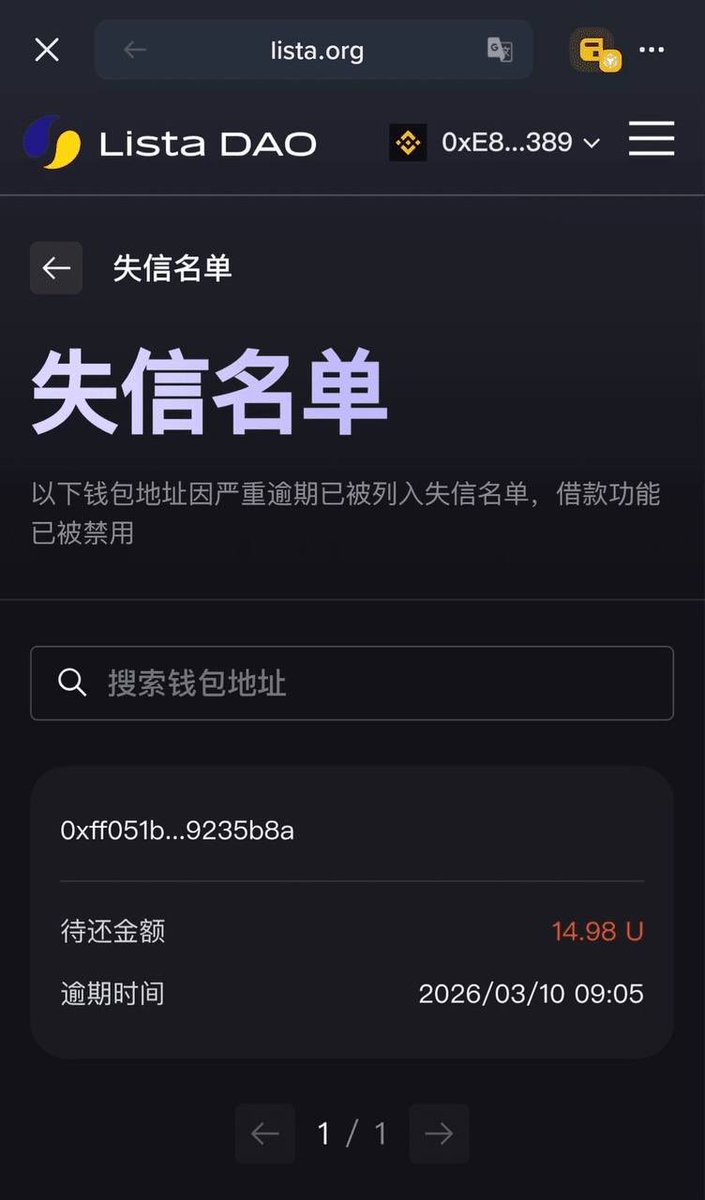
Task: Close the in-app browser
Action: coord(47,50)
